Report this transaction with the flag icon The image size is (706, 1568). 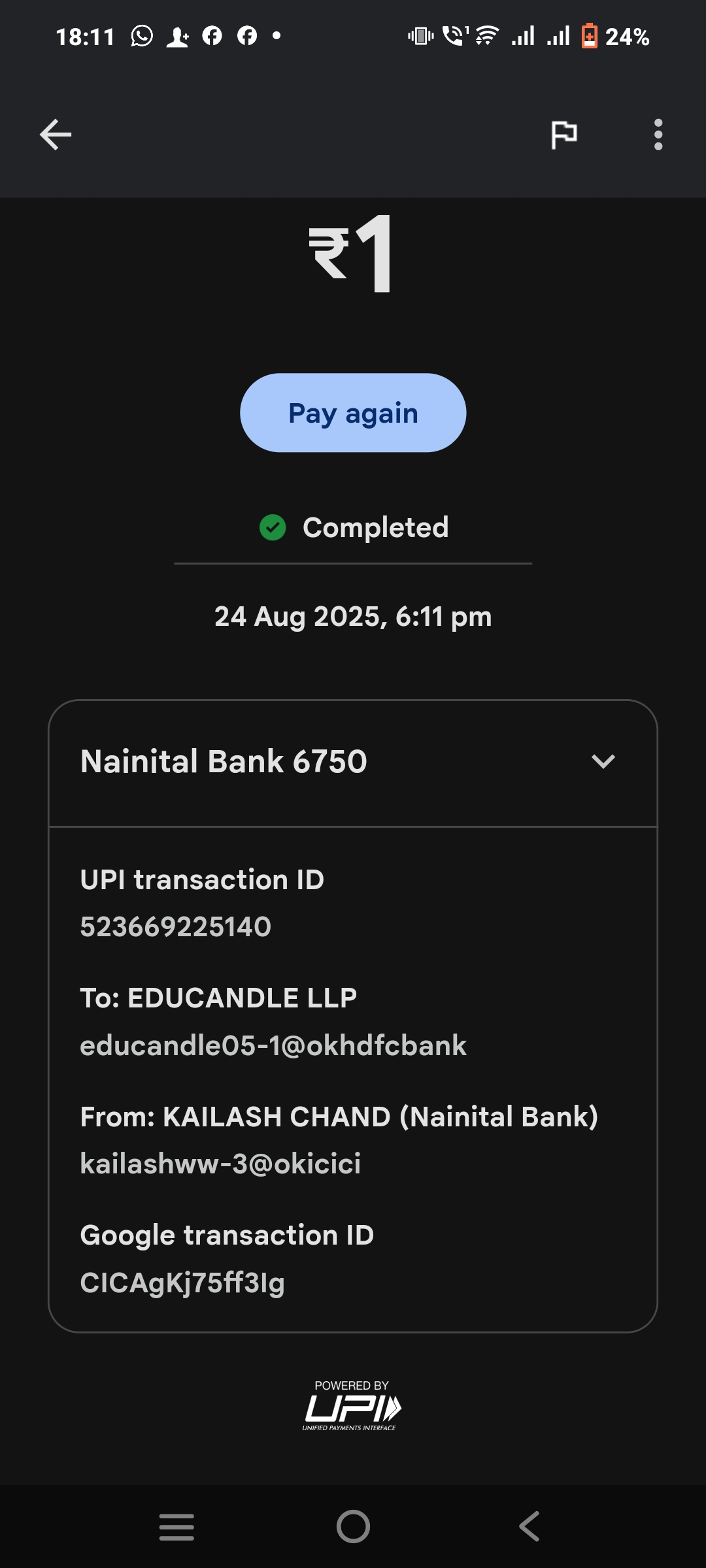tap(563, 135)
